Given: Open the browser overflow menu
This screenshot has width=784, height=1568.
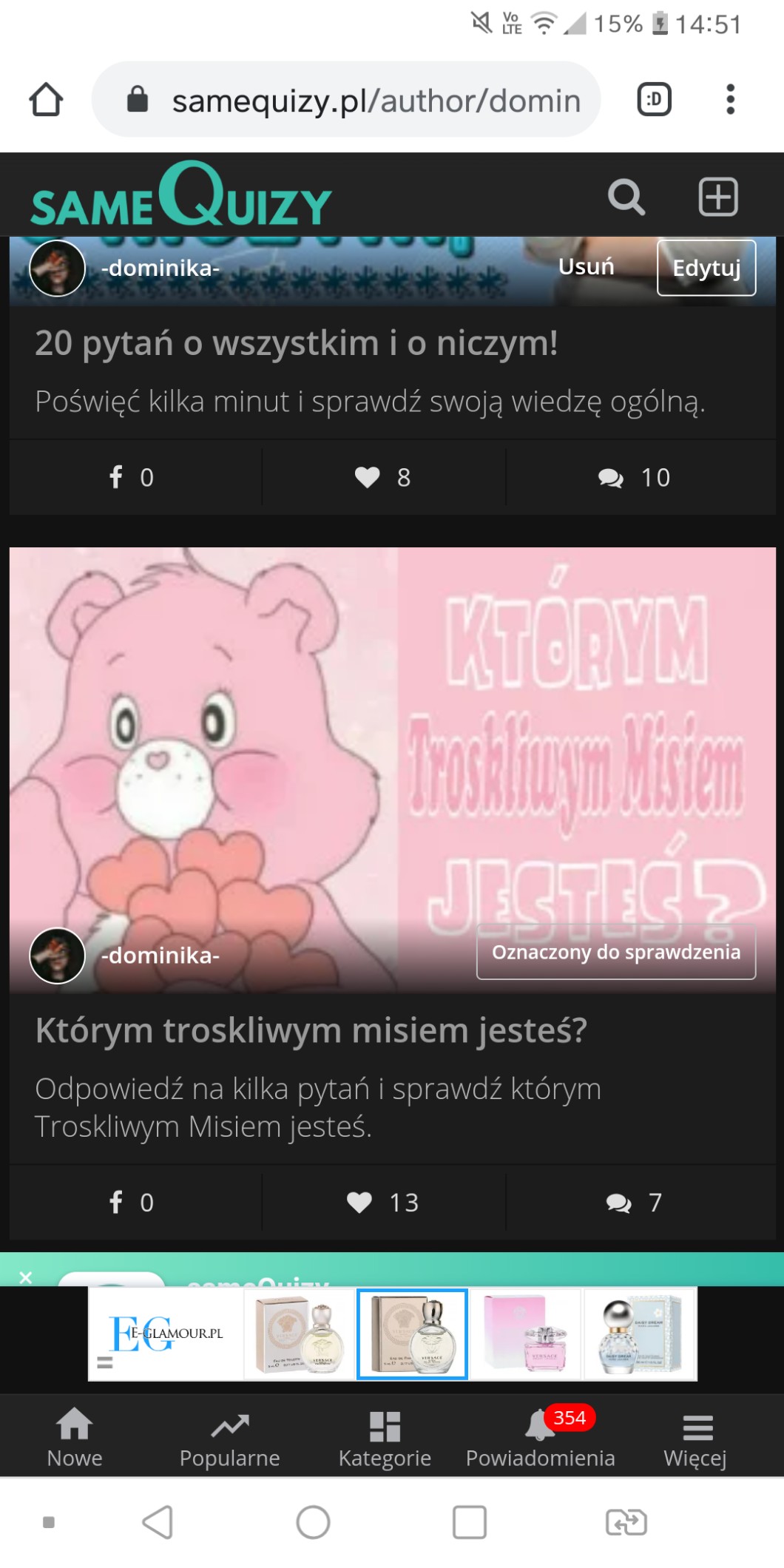Looking at the screenshot, I should pos(730,99).
